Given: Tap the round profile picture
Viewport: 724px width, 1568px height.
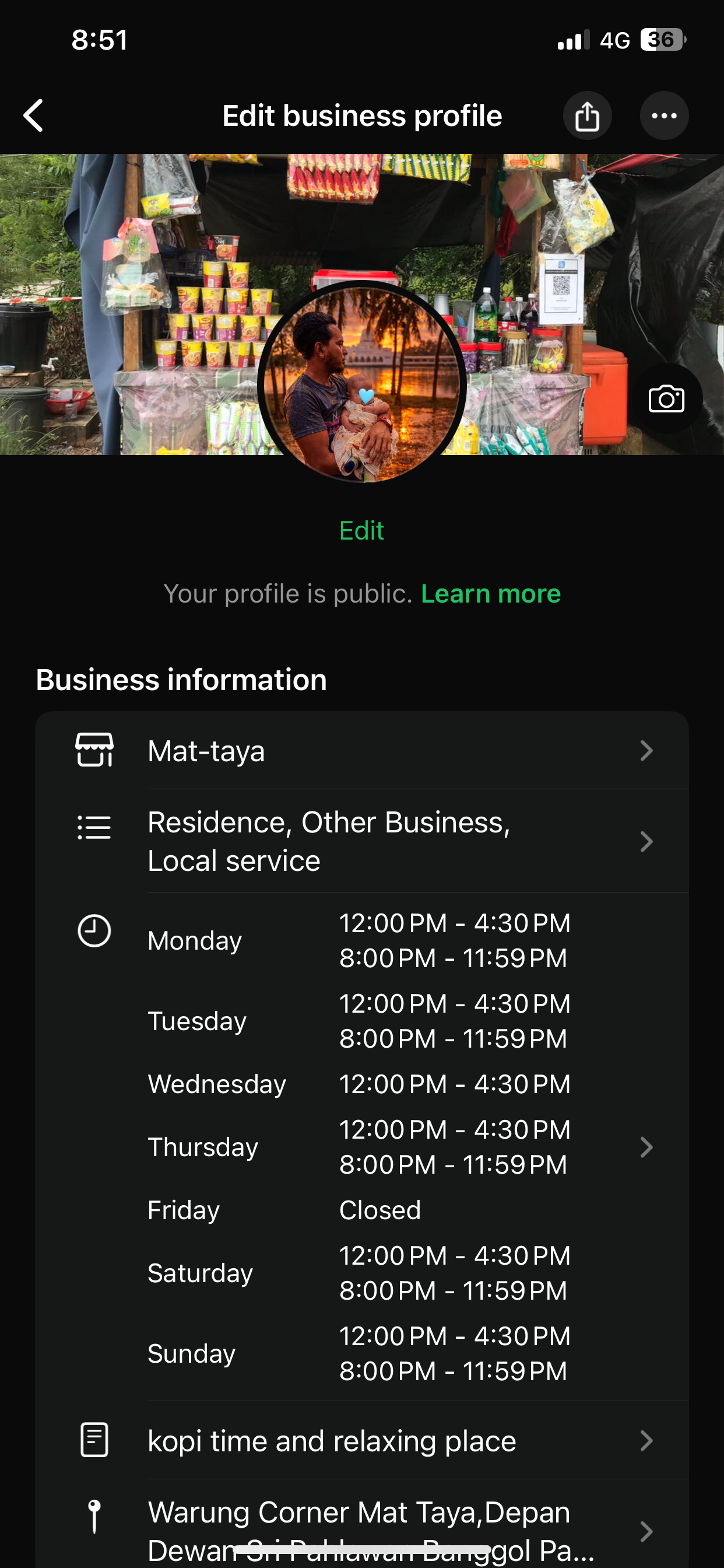Looking at the screenshot, I should point(362,382).
